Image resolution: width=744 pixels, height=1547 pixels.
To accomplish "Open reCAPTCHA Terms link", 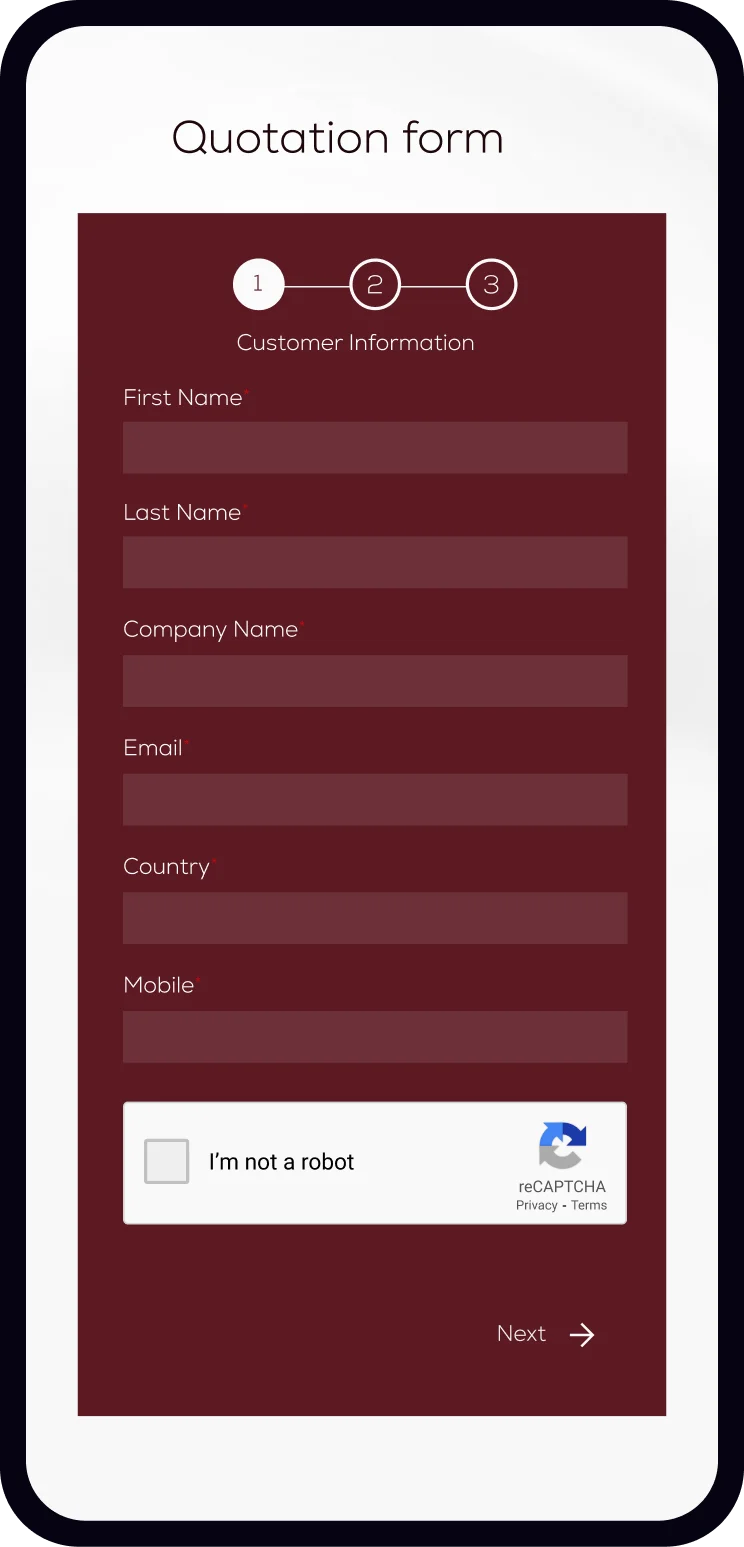I will tap(589, 1205).
